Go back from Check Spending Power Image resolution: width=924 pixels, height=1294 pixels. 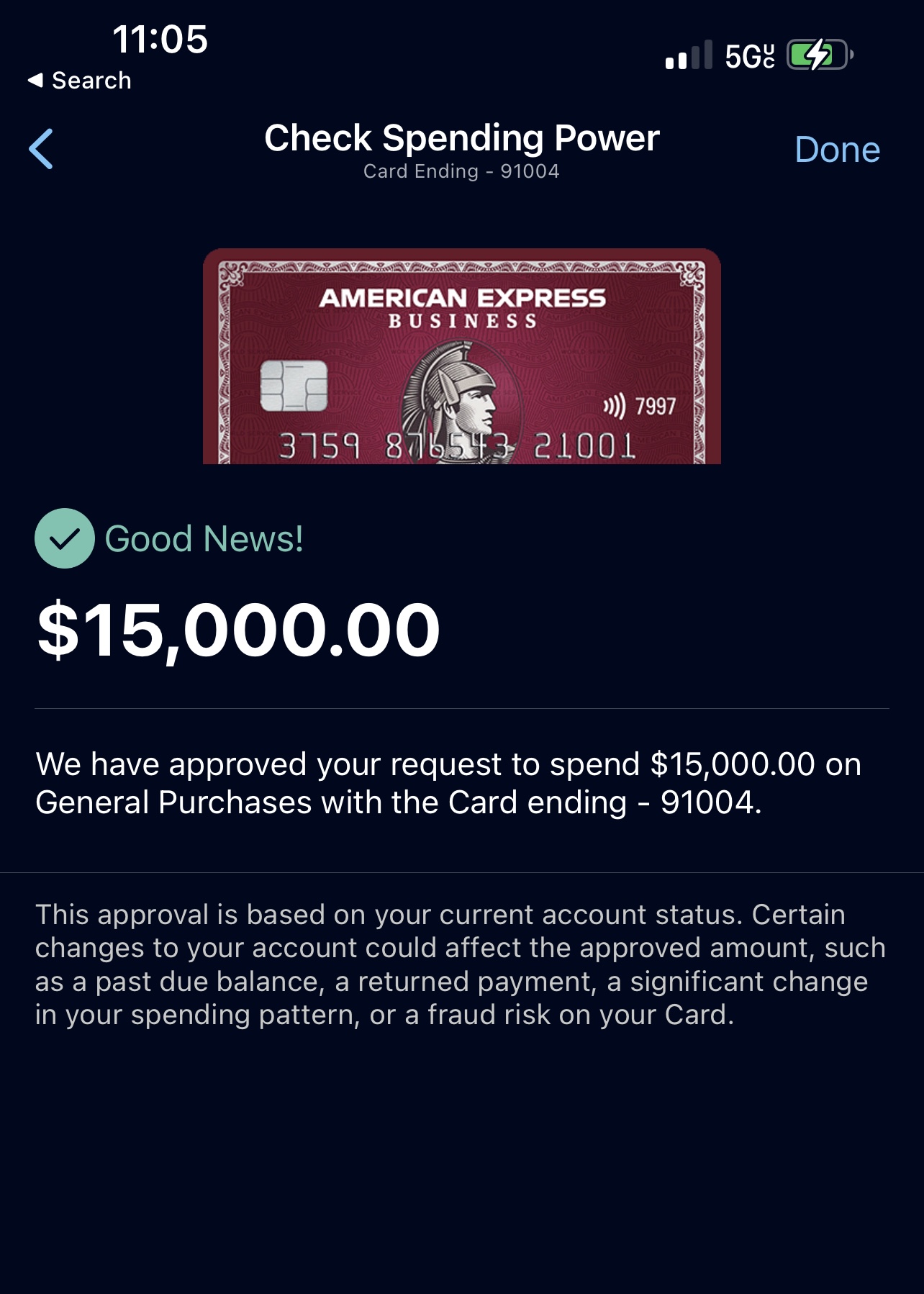[42, 149]
